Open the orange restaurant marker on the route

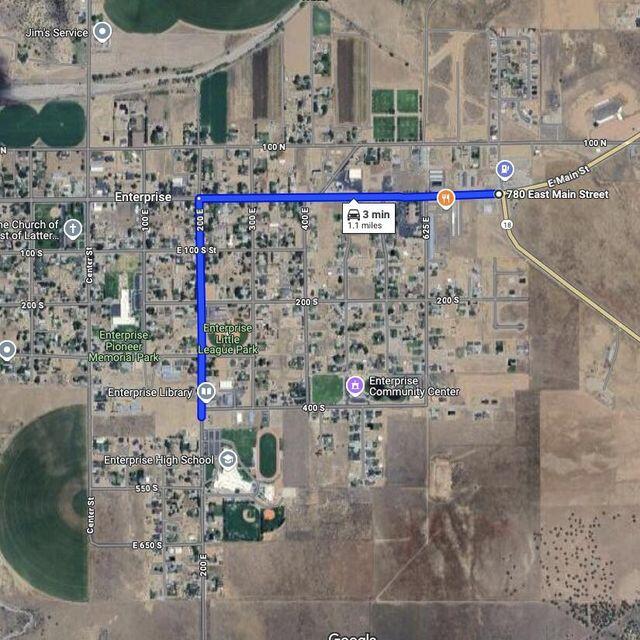tap(446, 197)
